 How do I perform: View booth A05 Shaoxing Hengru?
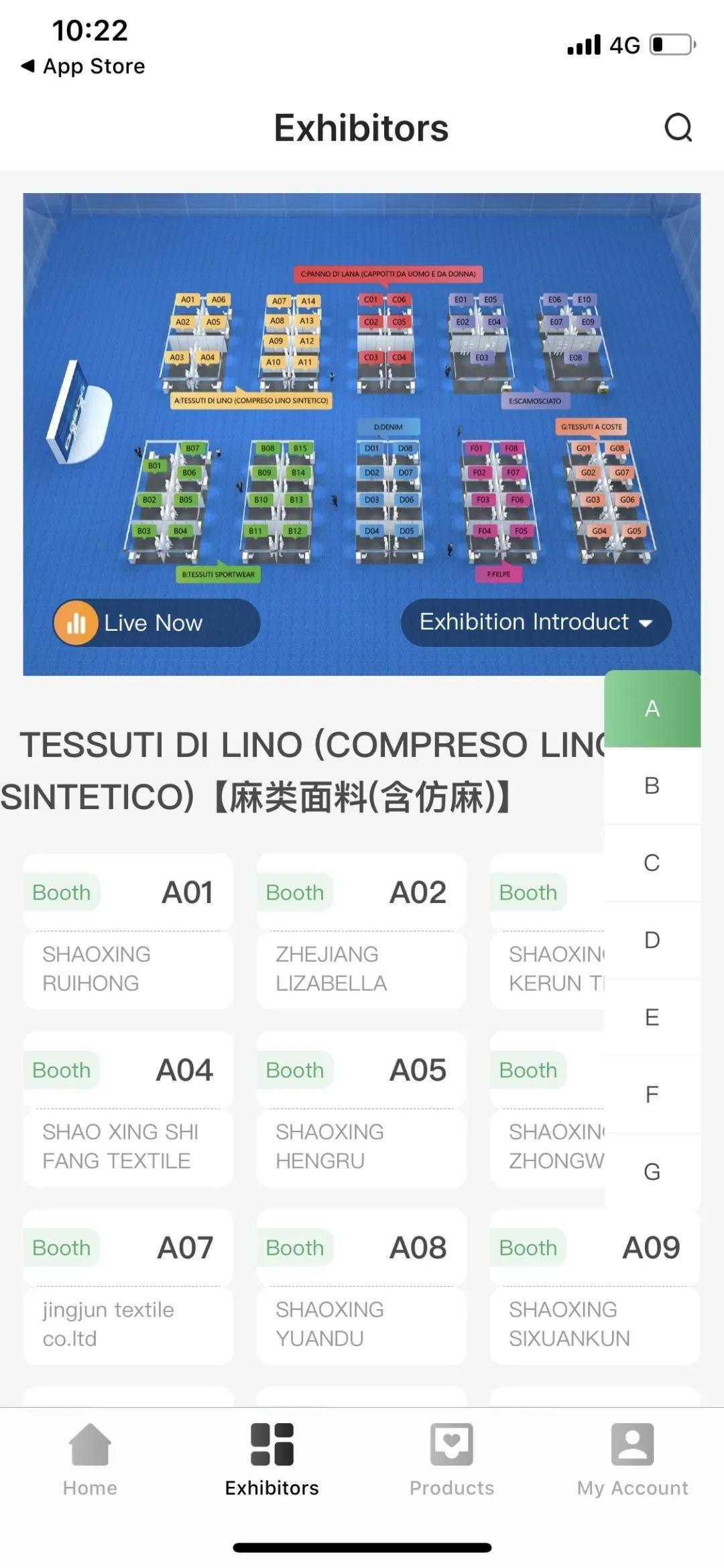[361, 1109]
